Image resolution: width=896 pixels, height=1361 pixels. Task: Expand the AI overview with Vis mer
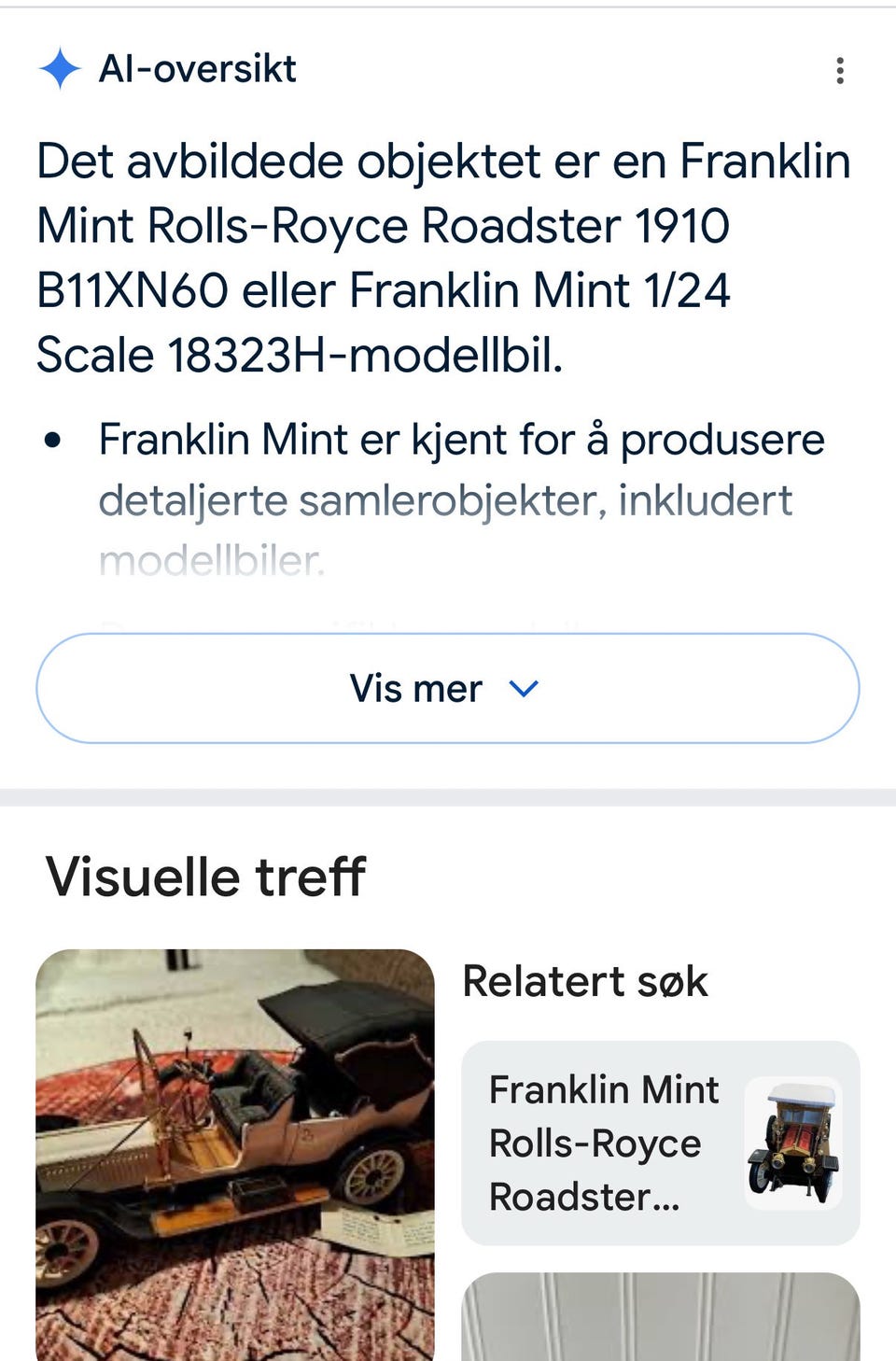coord(448,688)
